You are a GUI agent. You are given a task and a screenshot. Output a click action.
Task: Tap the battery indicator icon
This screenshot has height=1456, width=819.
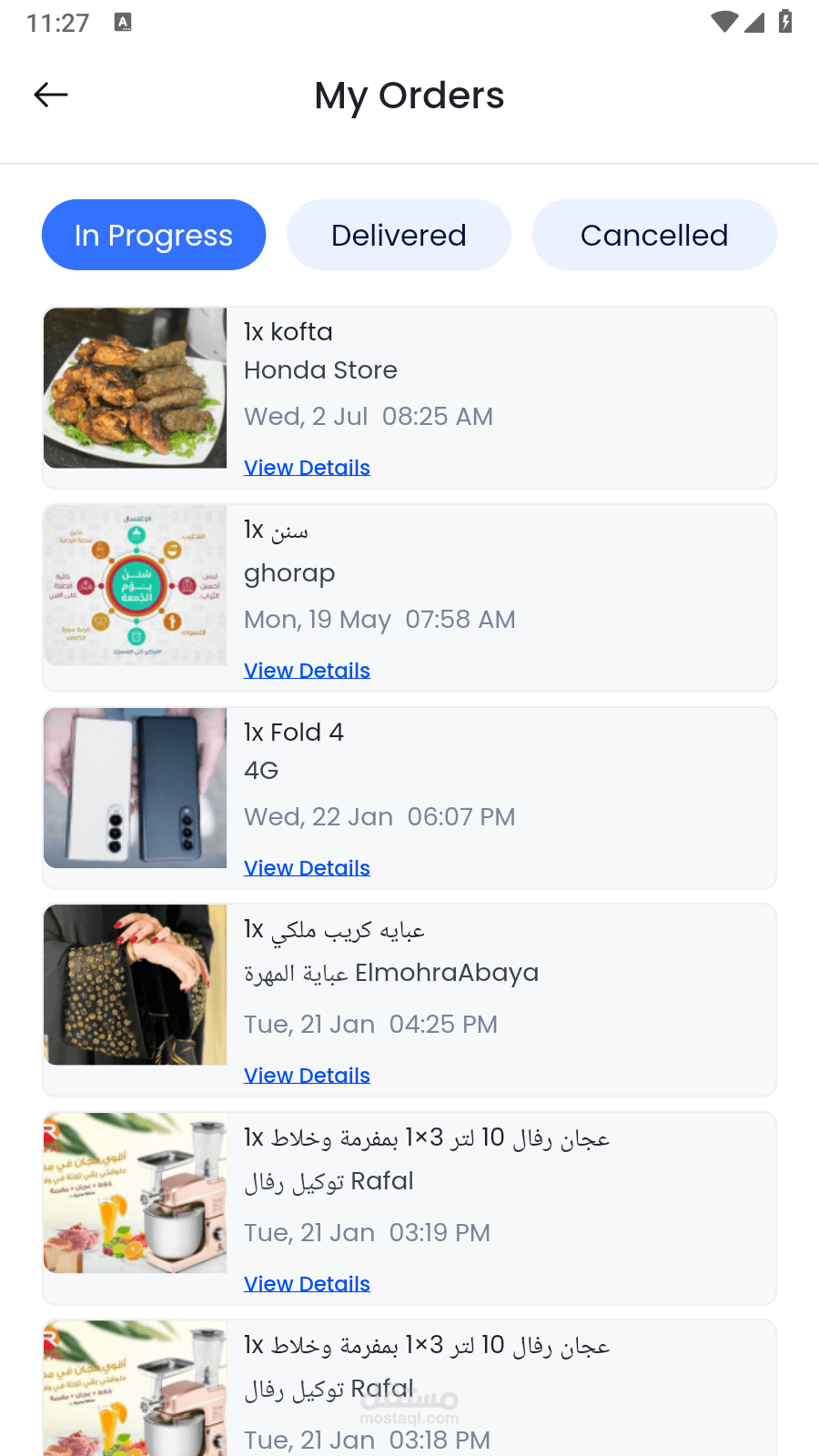tap(784, 23)
